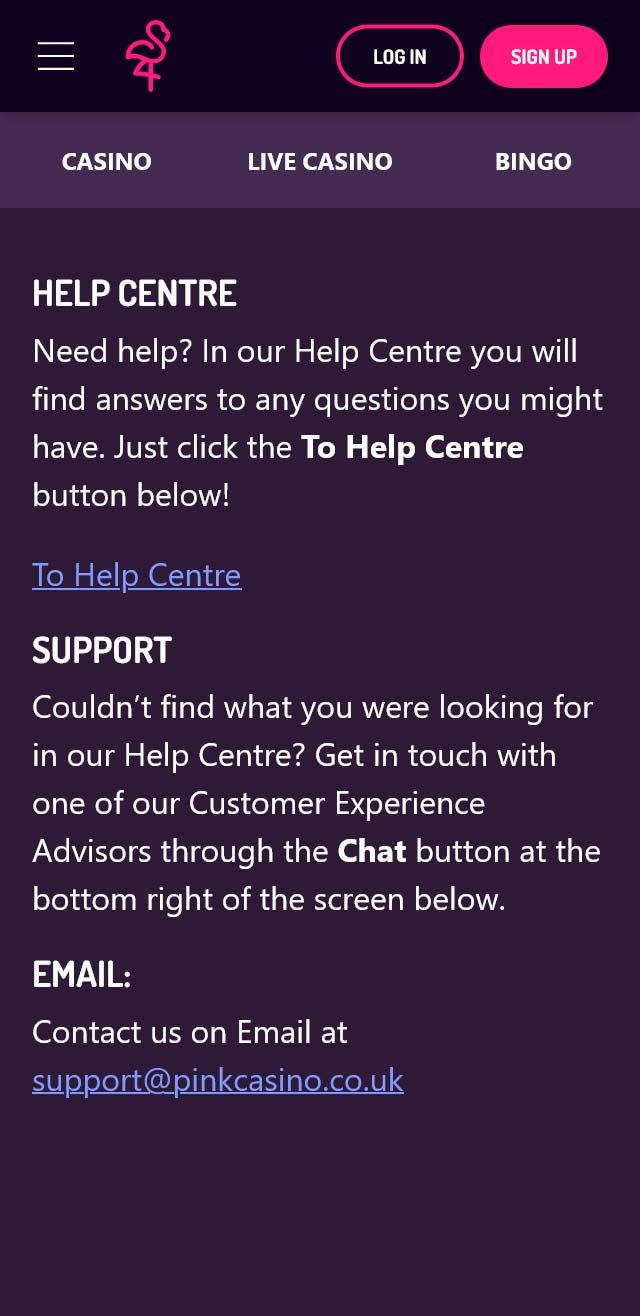Open the hamburger menu

(56, 56)
